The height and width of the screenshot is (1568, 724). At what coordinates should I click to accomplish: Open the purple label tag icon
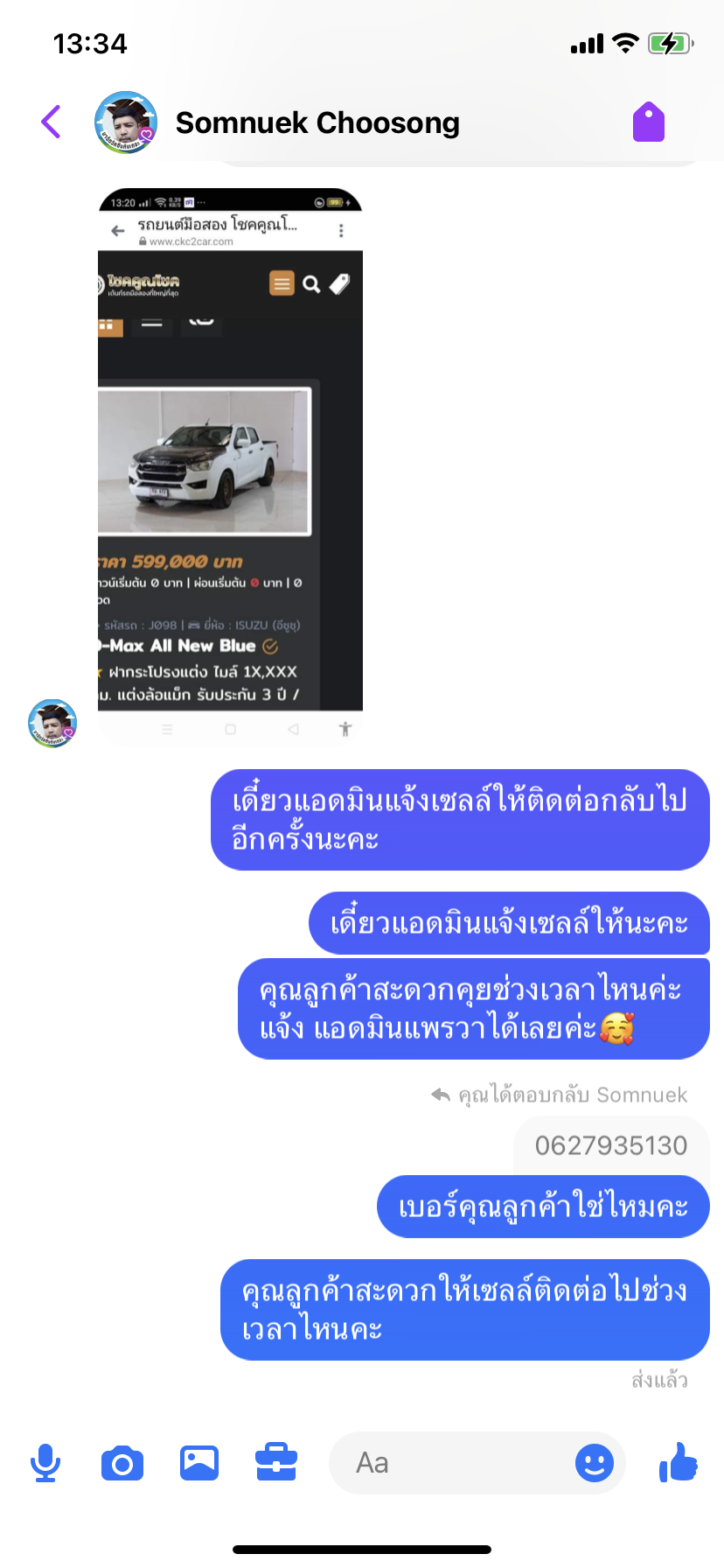[x=649, y=122]
